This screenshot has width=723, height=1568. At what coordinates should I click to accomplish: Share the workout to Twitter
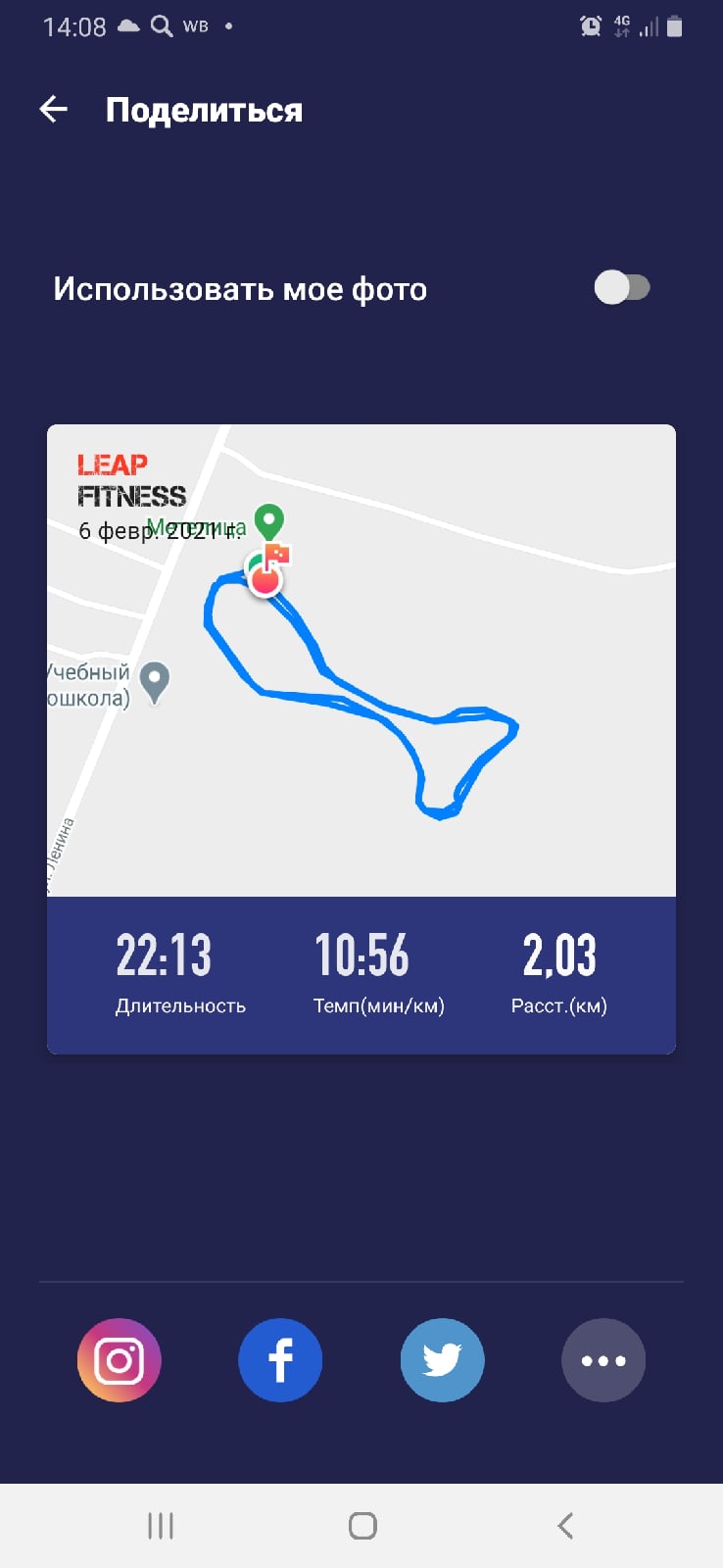click(442, 1360)
